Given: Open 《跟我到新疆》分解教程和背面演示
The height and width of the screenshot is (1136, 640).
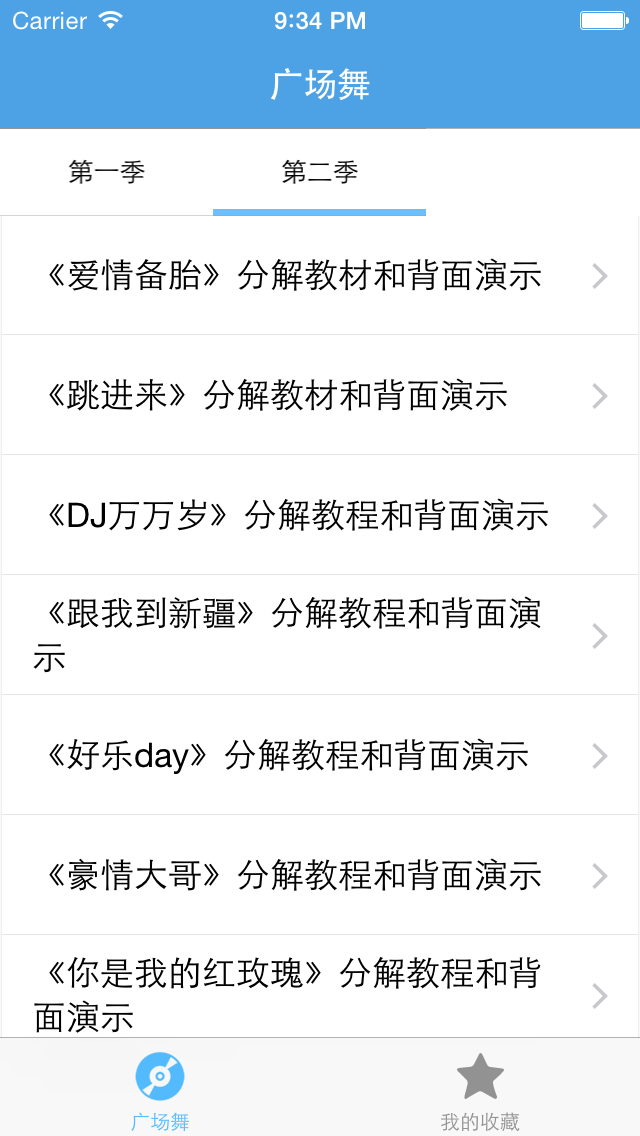Looking at the screenshot, I should (x=320, y=636).
